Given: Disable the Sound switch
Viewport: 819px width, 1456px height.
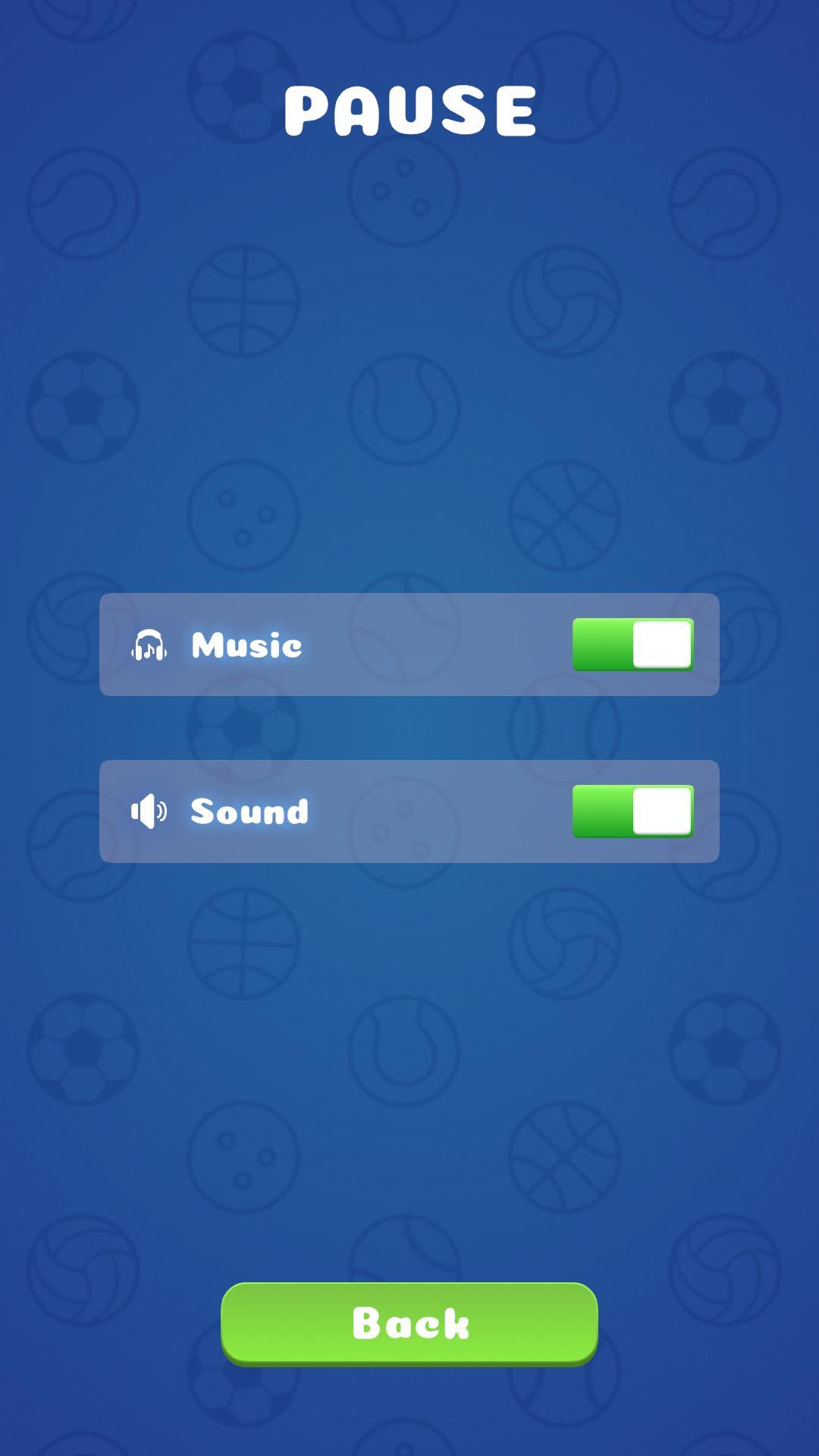Looking at the screenshot, I should tap(632, 811).
